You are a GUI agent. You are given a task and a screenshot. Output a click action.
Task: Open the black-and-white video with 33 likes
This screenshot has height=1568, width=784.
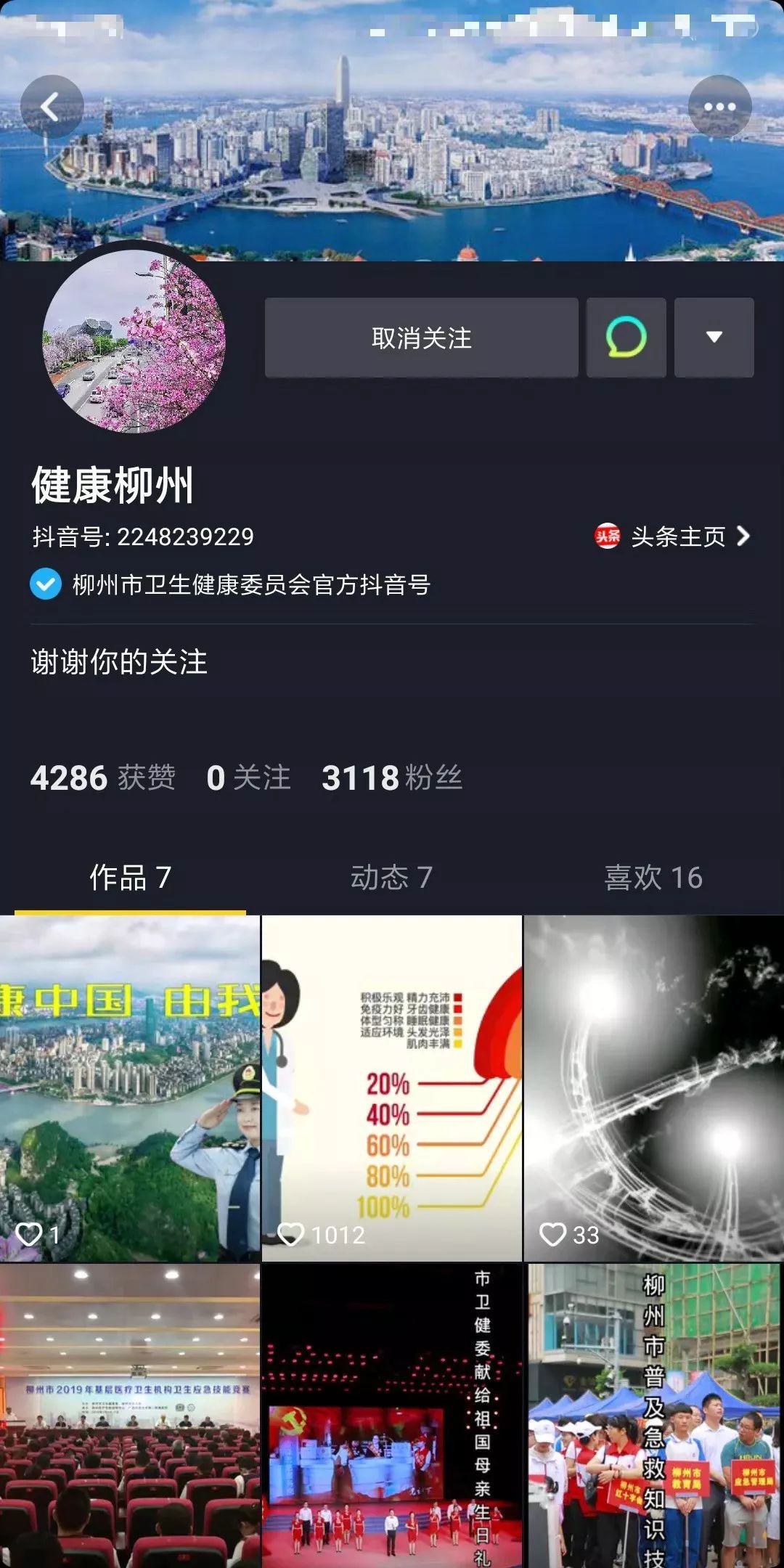click(x=653, y=1087)
